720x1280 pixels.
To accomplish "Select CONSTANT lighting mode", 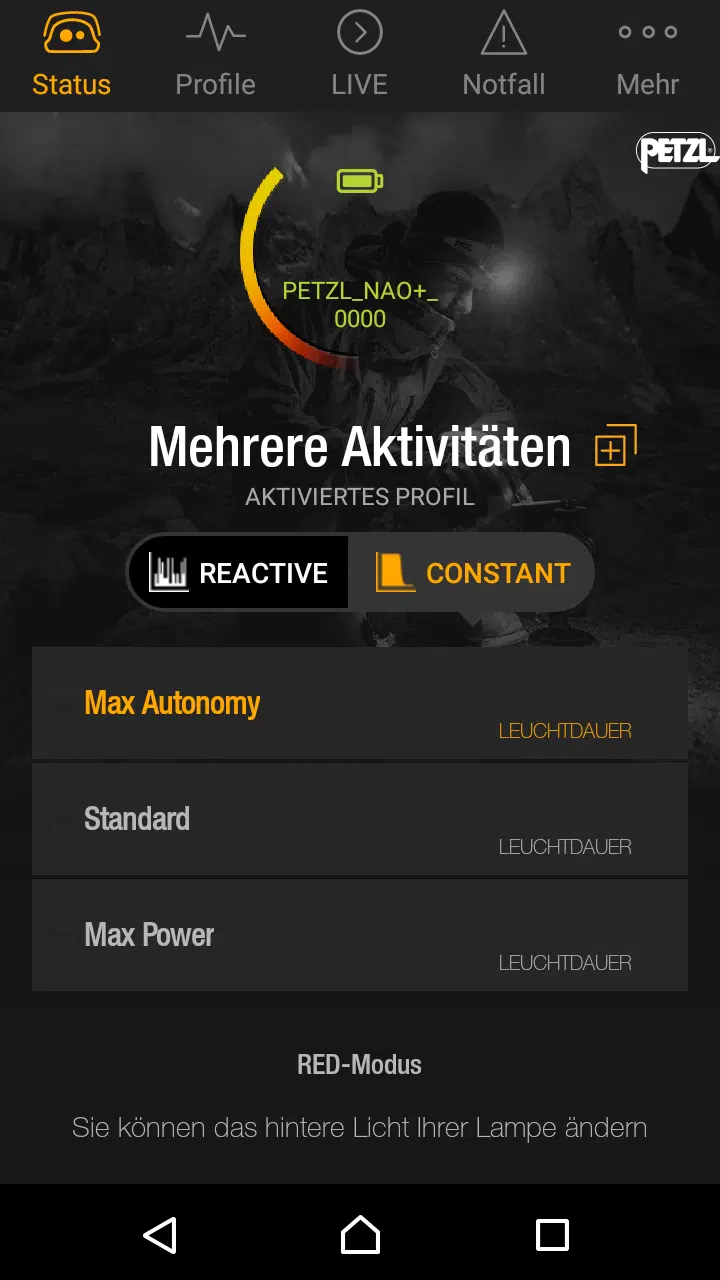I will tap(474, 573).
